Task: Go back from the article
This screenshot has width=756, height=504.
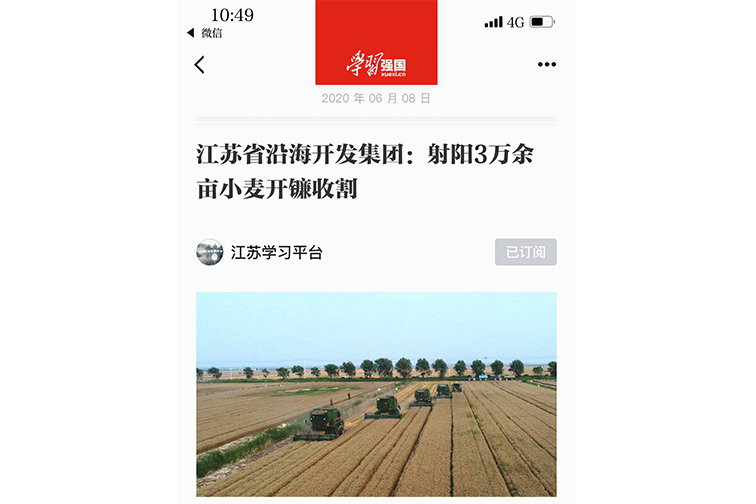Action: pyautogui.click(x=200, y=65)
